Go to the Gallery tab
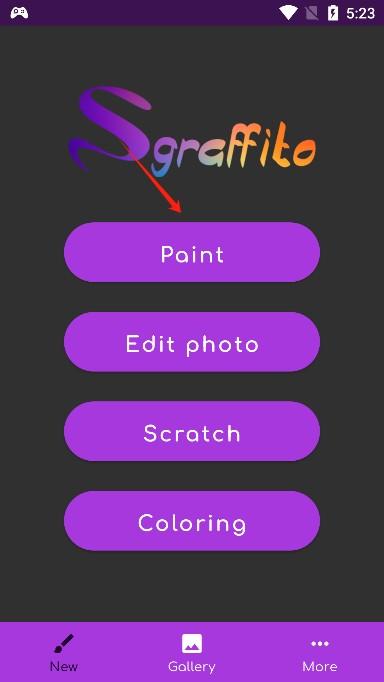The width and height of the screenshot is (384, 682). [x=192, y=652]
